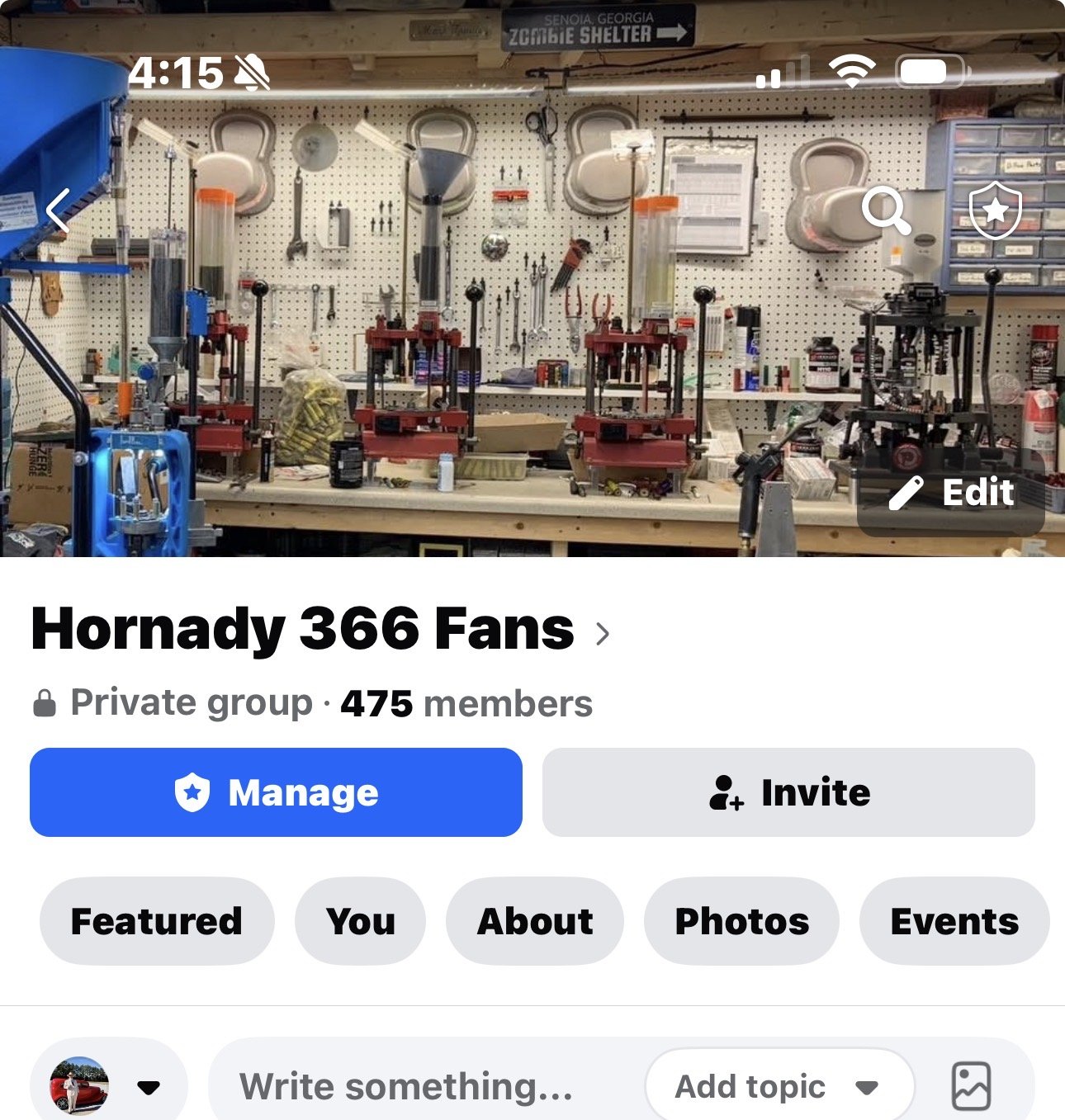1065x1120 pixels.
Task: Go back using the arrow
Action: [57, 210]
